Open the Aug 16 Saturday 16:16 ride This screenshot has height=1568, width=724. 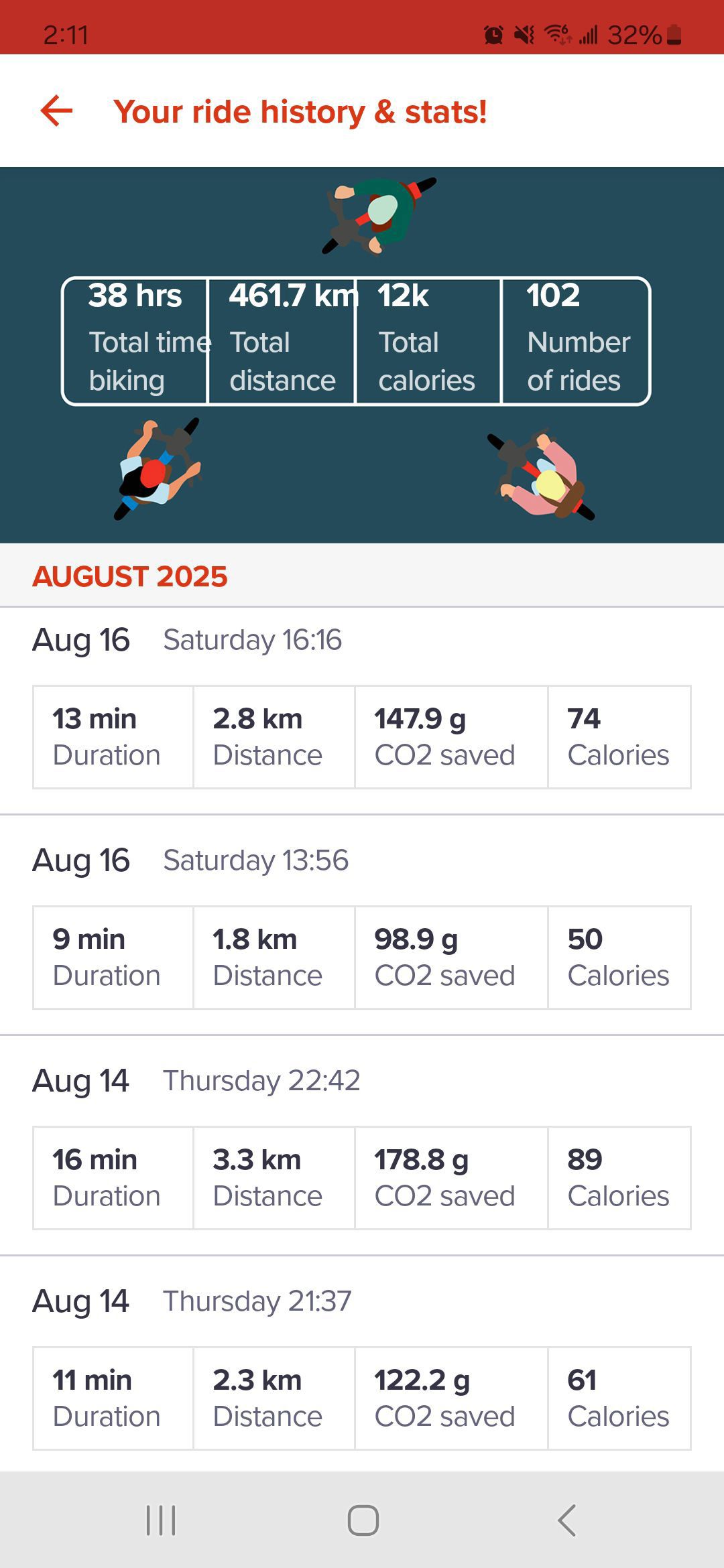coord(362,711)
